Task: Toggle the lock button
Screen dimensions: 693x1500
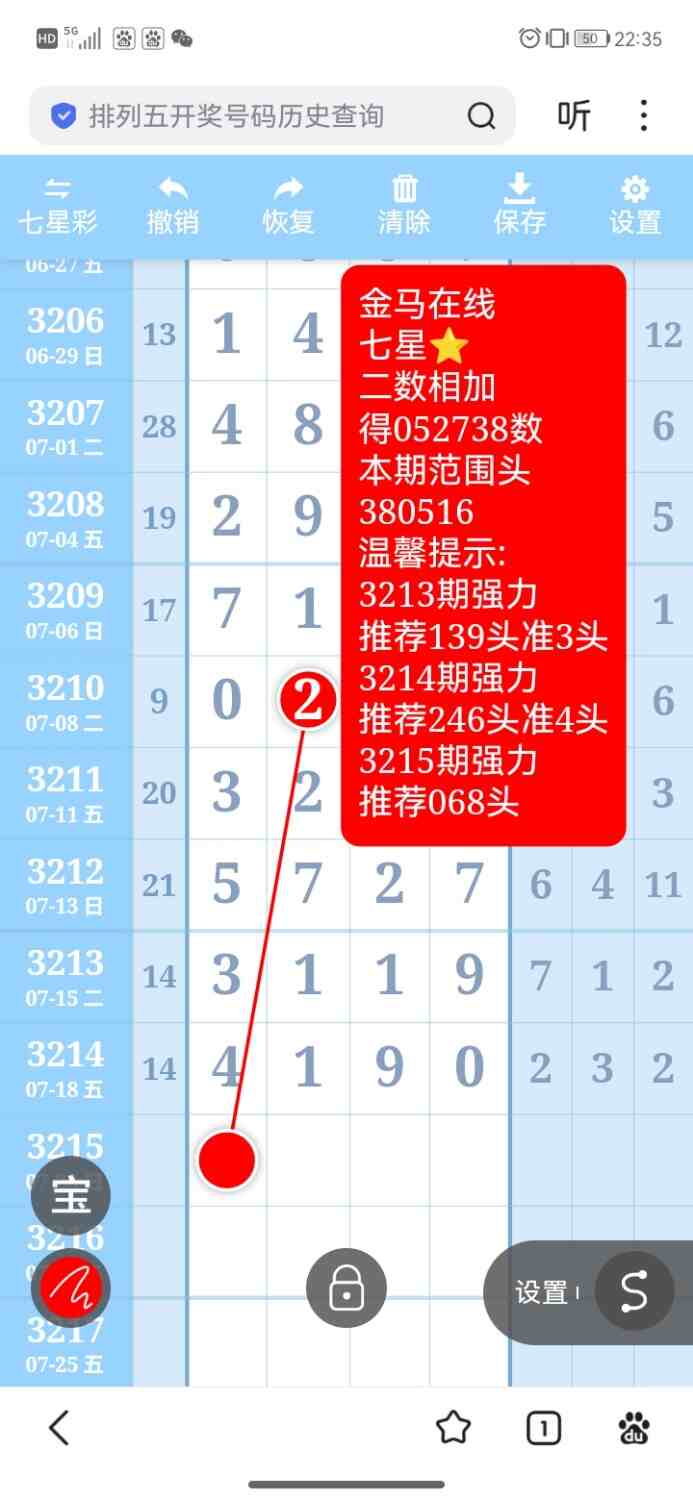Action: pos(346,1289)
